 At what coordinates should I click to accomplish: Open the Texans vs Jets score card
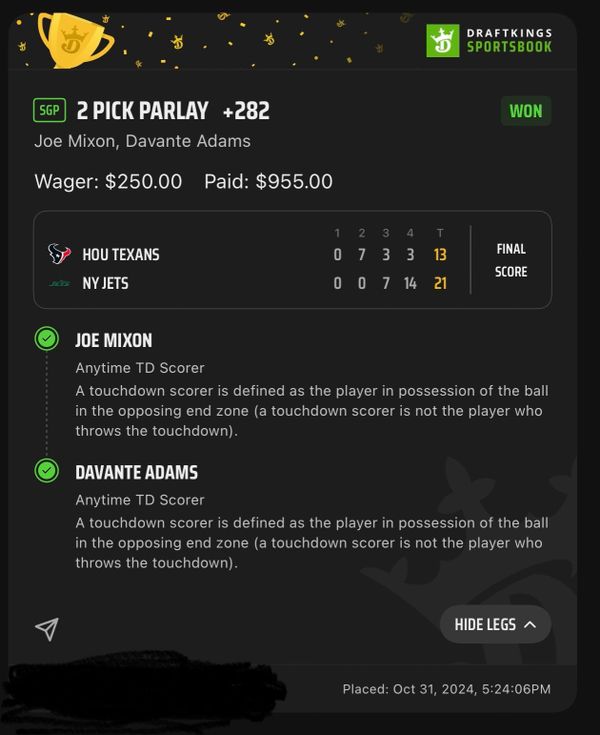(292, 260)
